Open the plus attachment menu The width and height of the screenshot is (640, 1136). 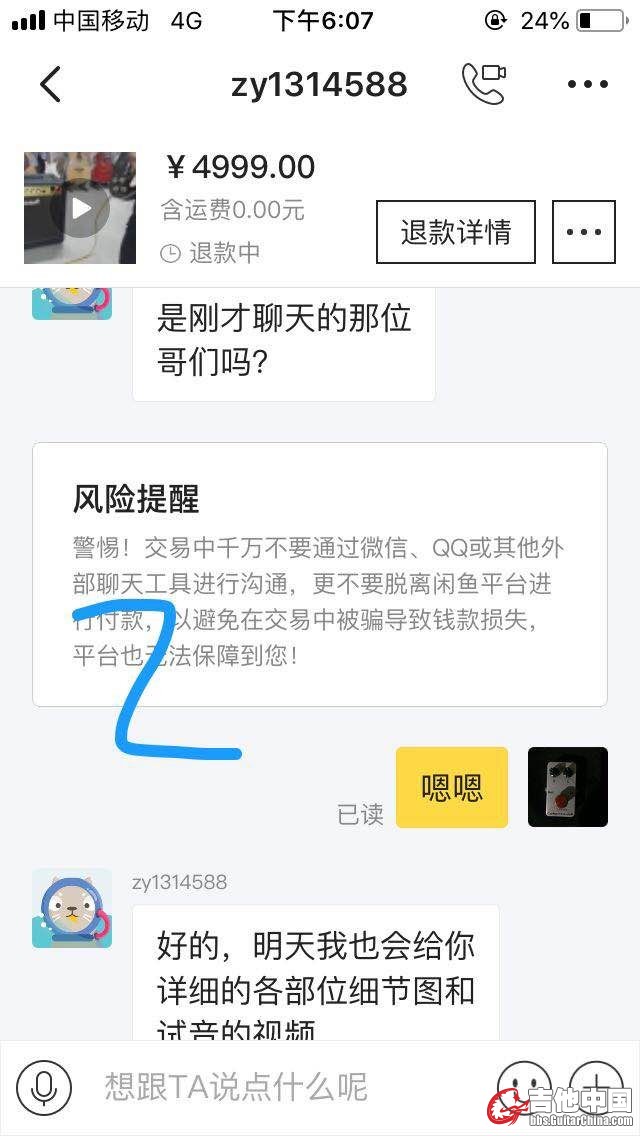coord(597,1087)
